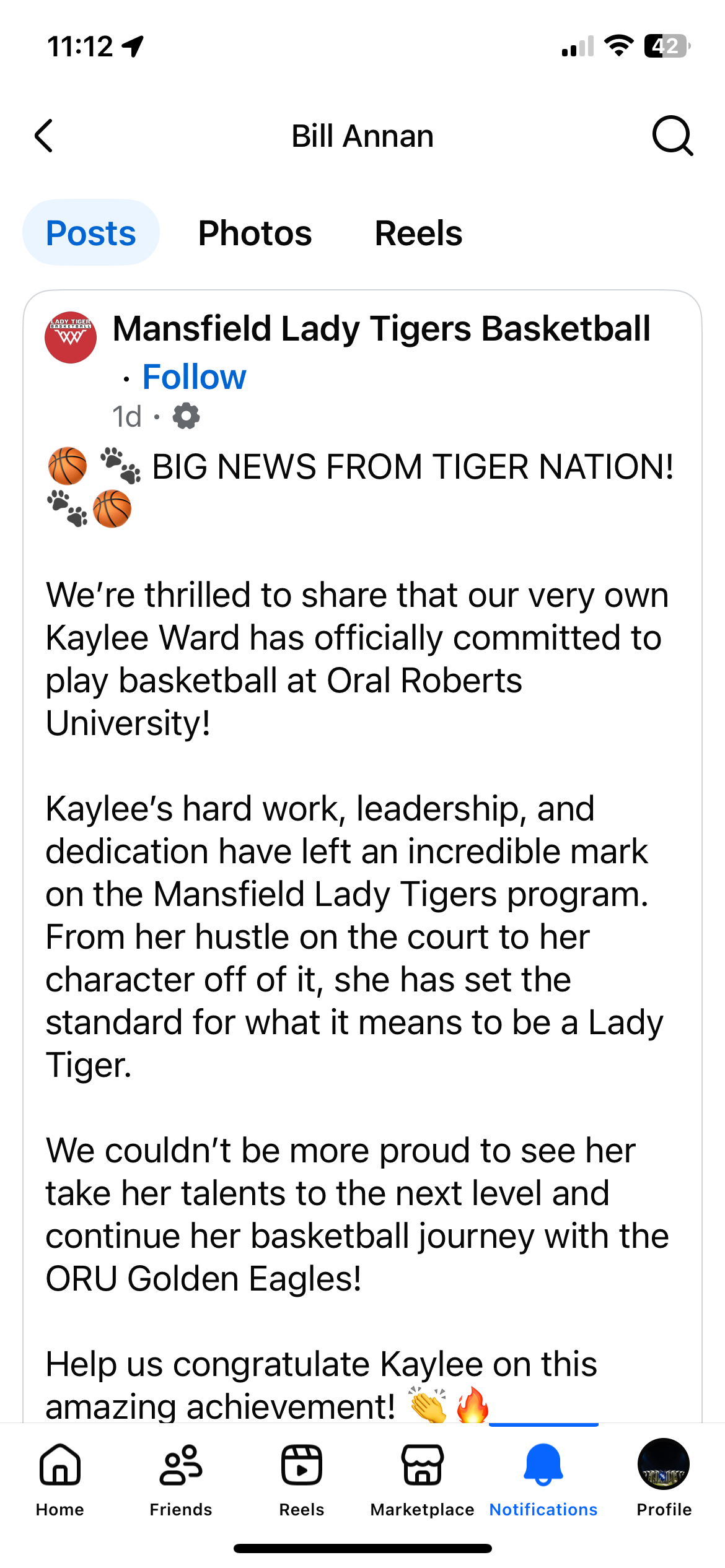Open Mansfield Lady Tigers Basketball page avatar
The width and height of the screenshot is (725, 1568).
pos(71,337)
